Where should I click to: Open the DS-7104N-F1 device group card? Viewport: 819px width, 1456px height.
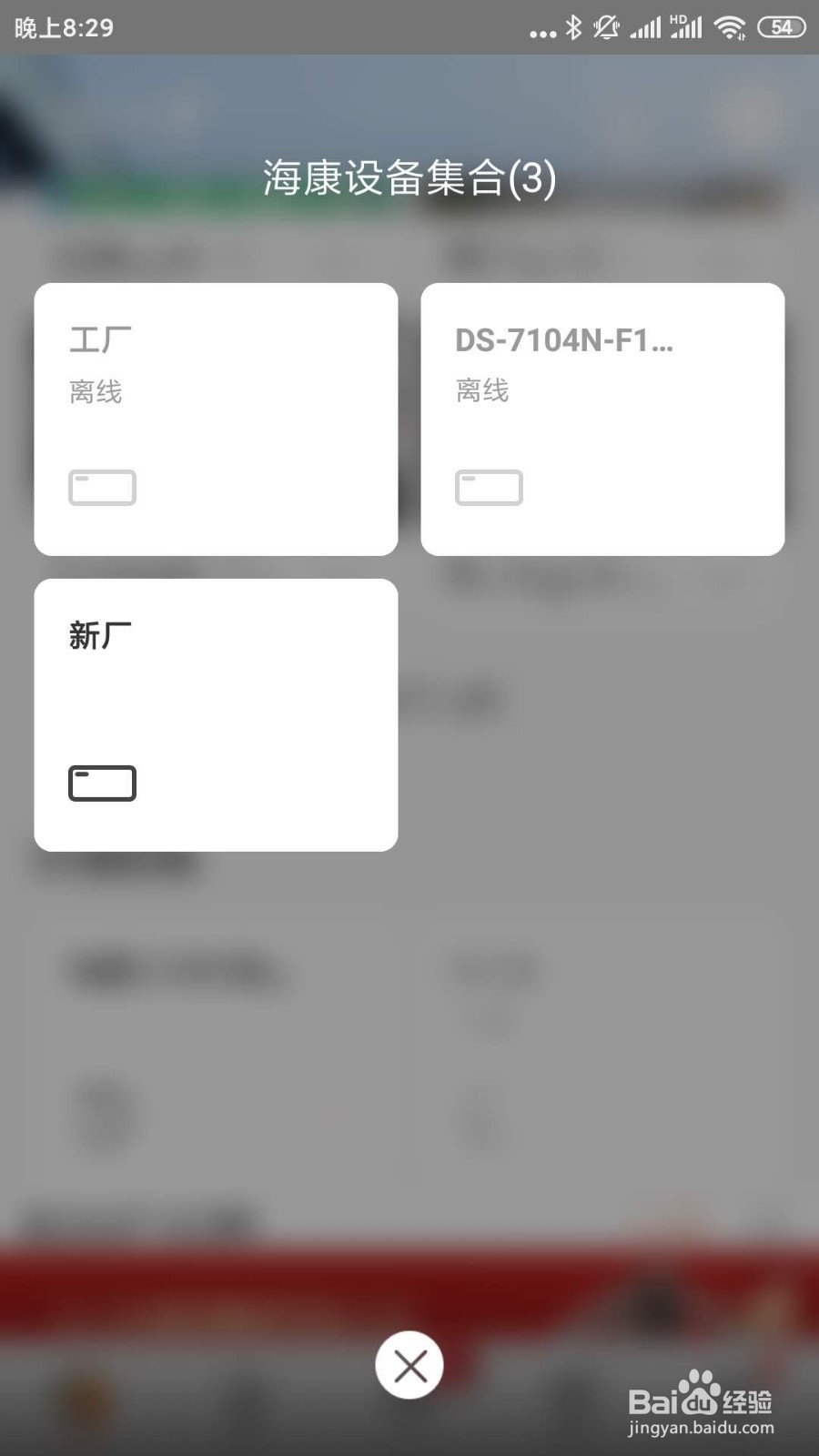(602, 419)
